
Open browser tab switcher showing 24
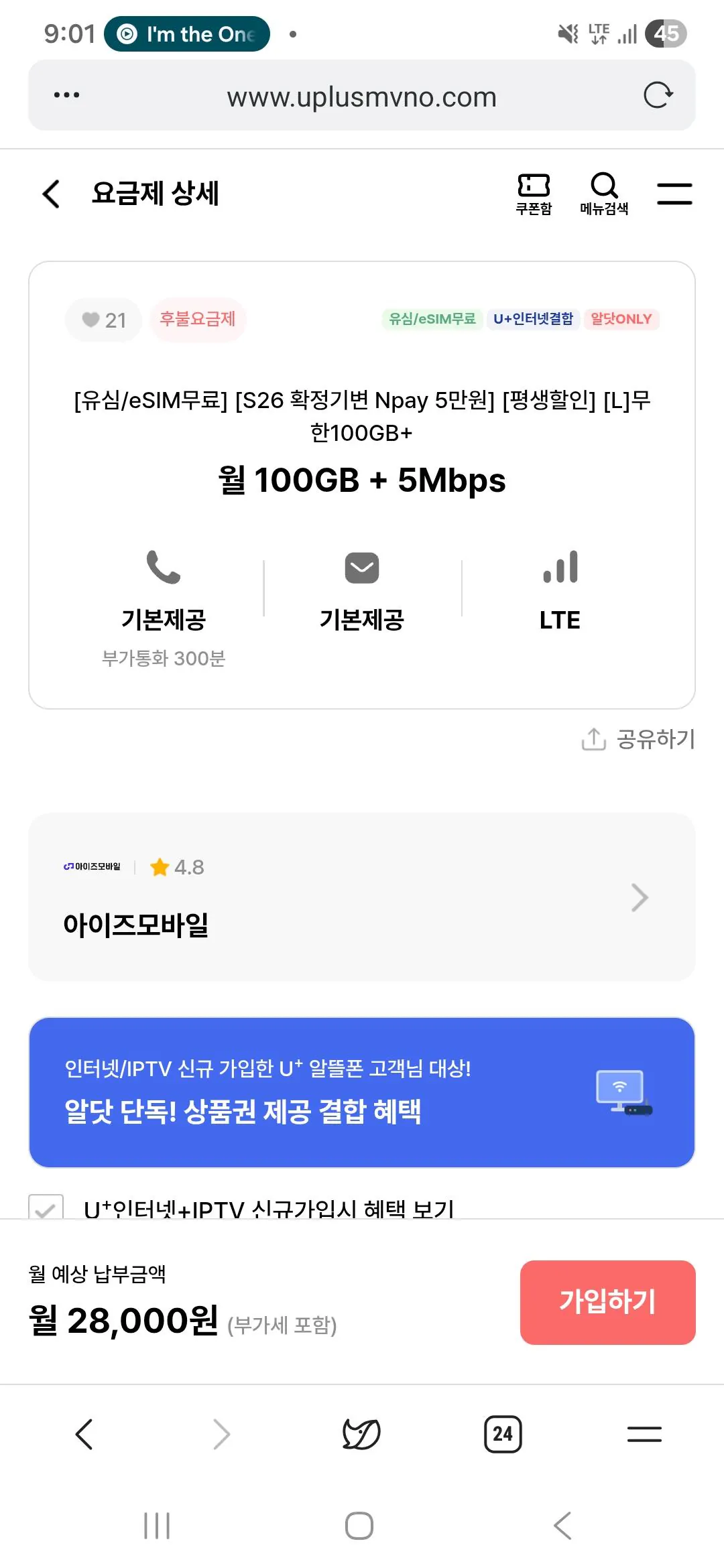pyautogui.click(x=502, y=1435)
